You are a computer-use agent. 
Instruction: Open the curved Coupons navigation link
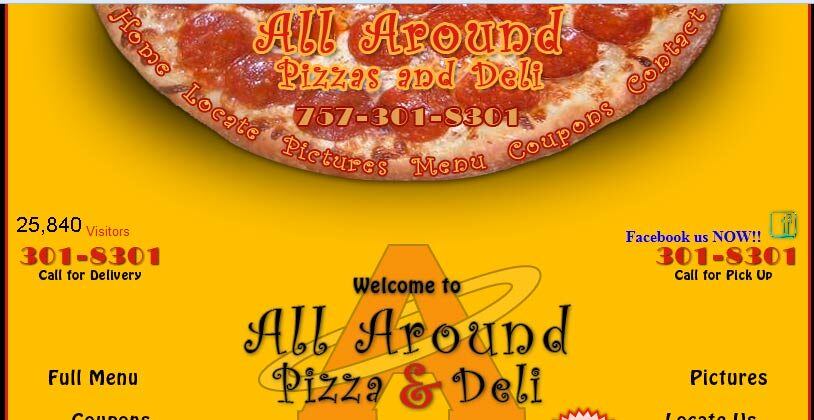point(560,133)
